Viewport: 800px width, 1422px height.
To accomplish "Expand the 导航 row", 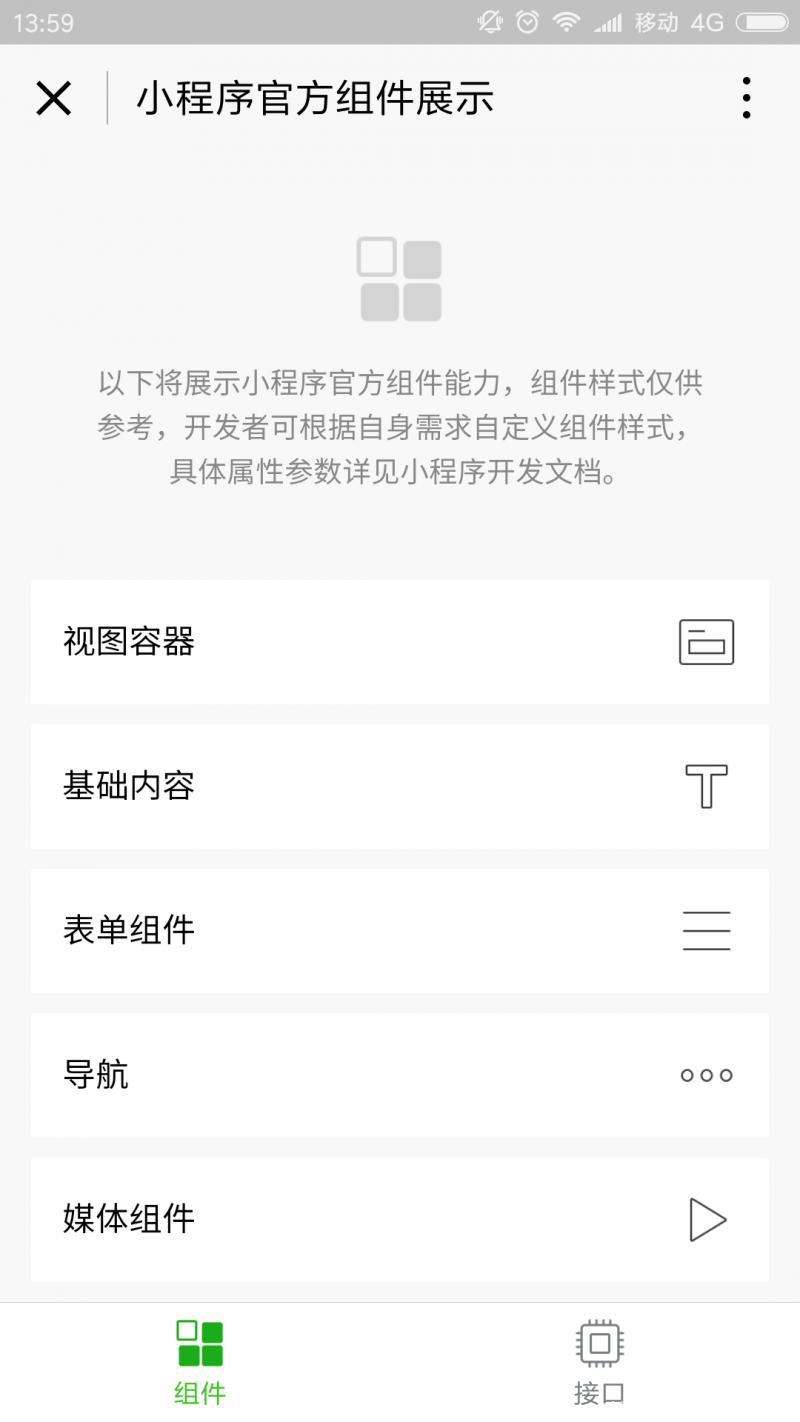I will 400,1075.
